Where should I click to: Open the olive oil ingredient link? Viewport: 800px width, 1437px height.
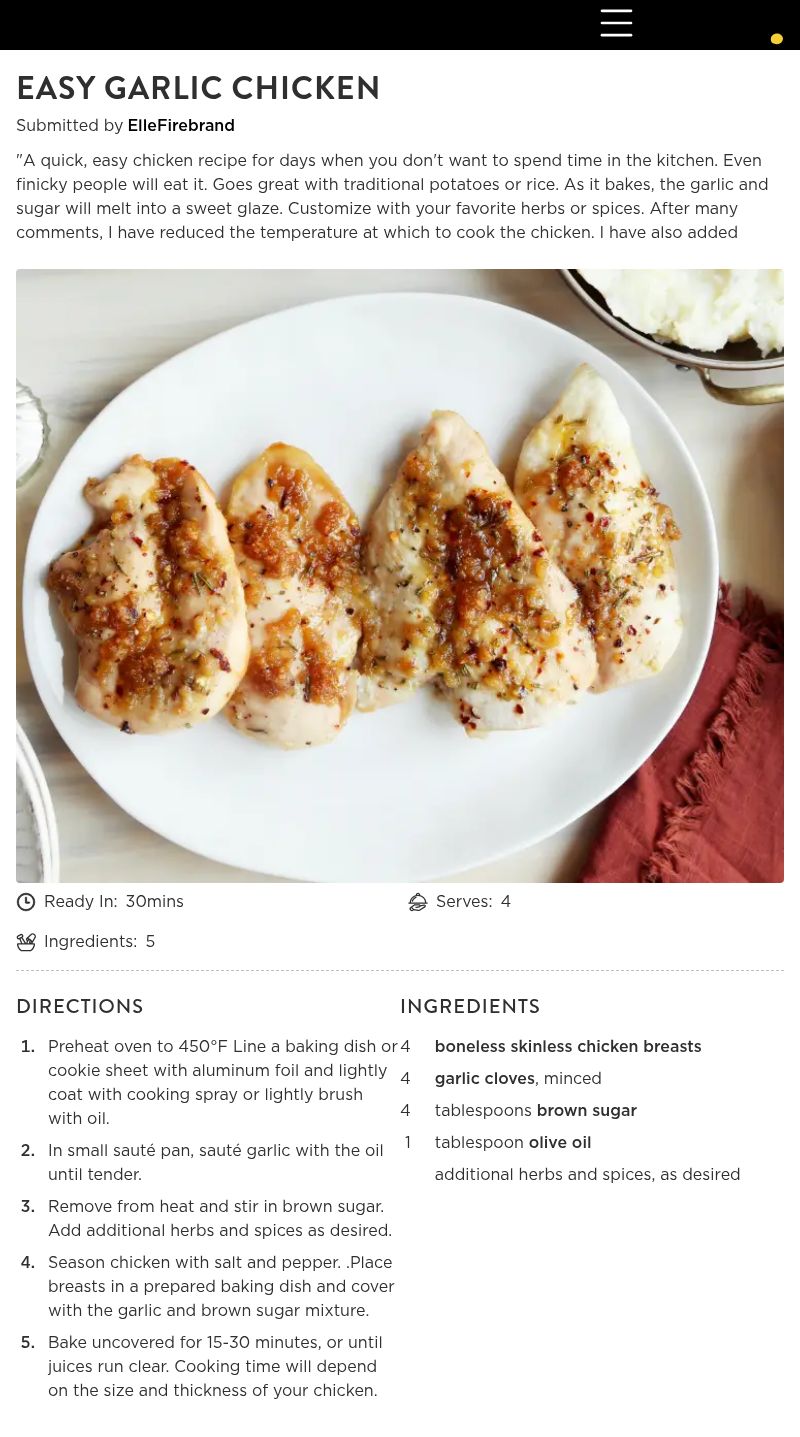(x=559, y=1142)
